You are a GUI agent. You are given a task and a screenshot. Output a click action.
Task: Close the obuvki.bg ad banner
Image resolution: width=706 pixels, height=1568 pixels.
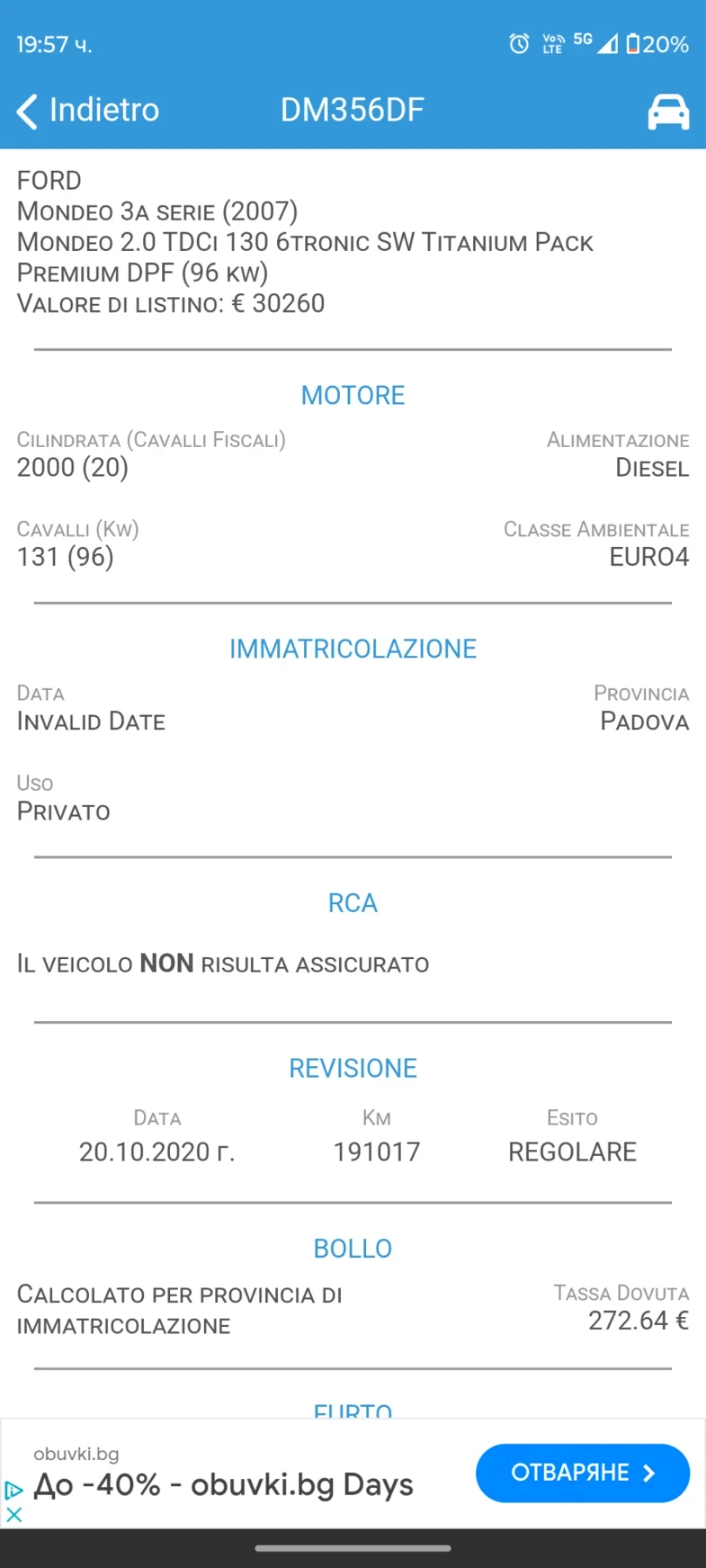(14, 1515)
